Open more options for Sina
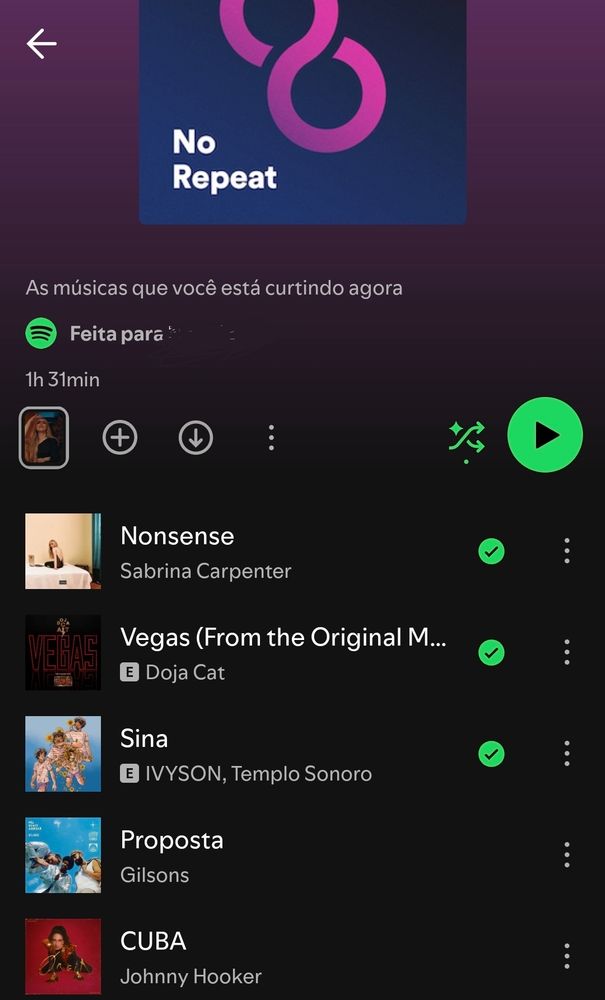Screen dimensions: 605x1000 (567, 754)
